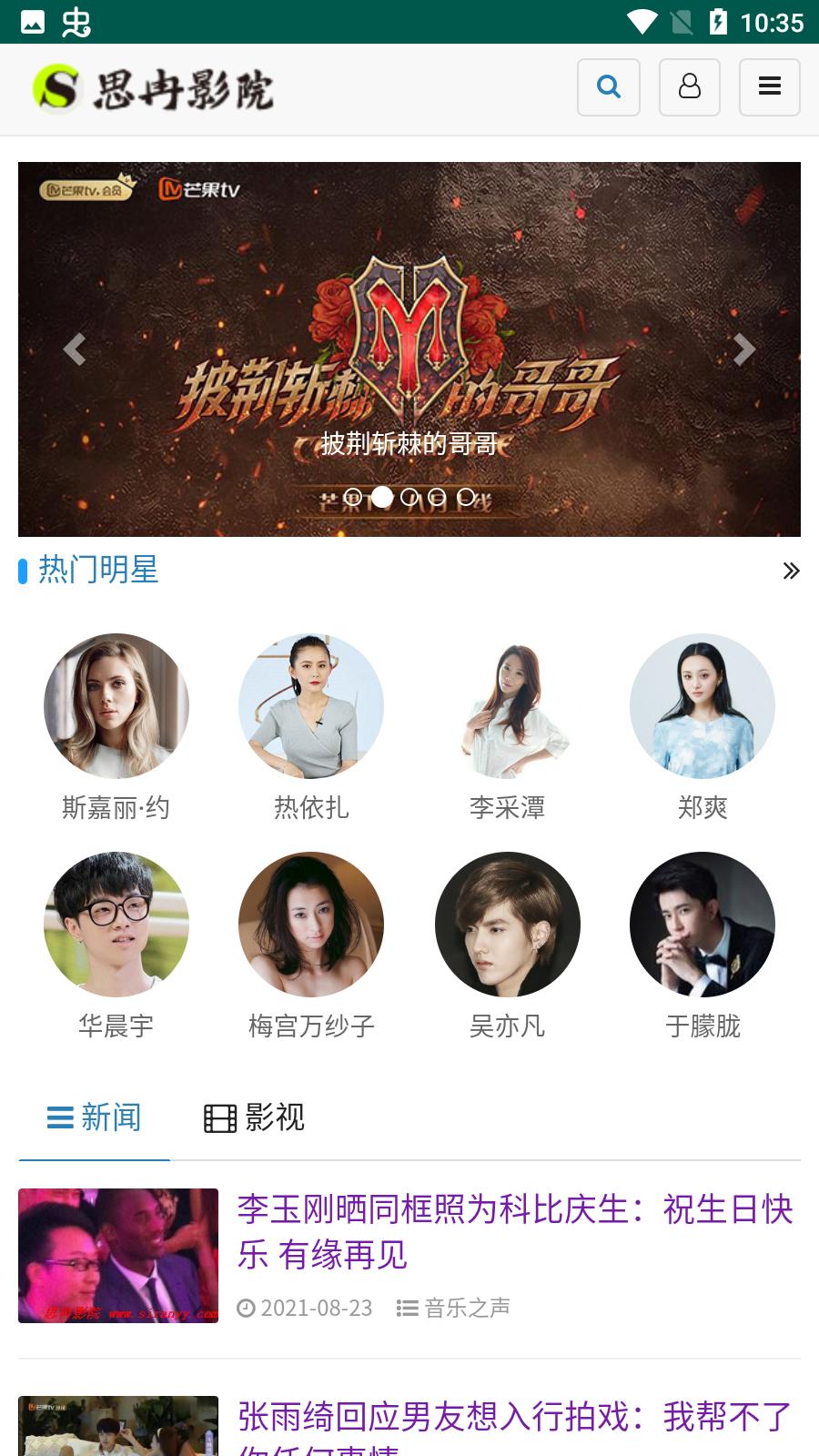Viewport: 819px width, 1456px height.
Task: Click the blue list icon next to 新闻
Action: click(x=59, y=1117)
